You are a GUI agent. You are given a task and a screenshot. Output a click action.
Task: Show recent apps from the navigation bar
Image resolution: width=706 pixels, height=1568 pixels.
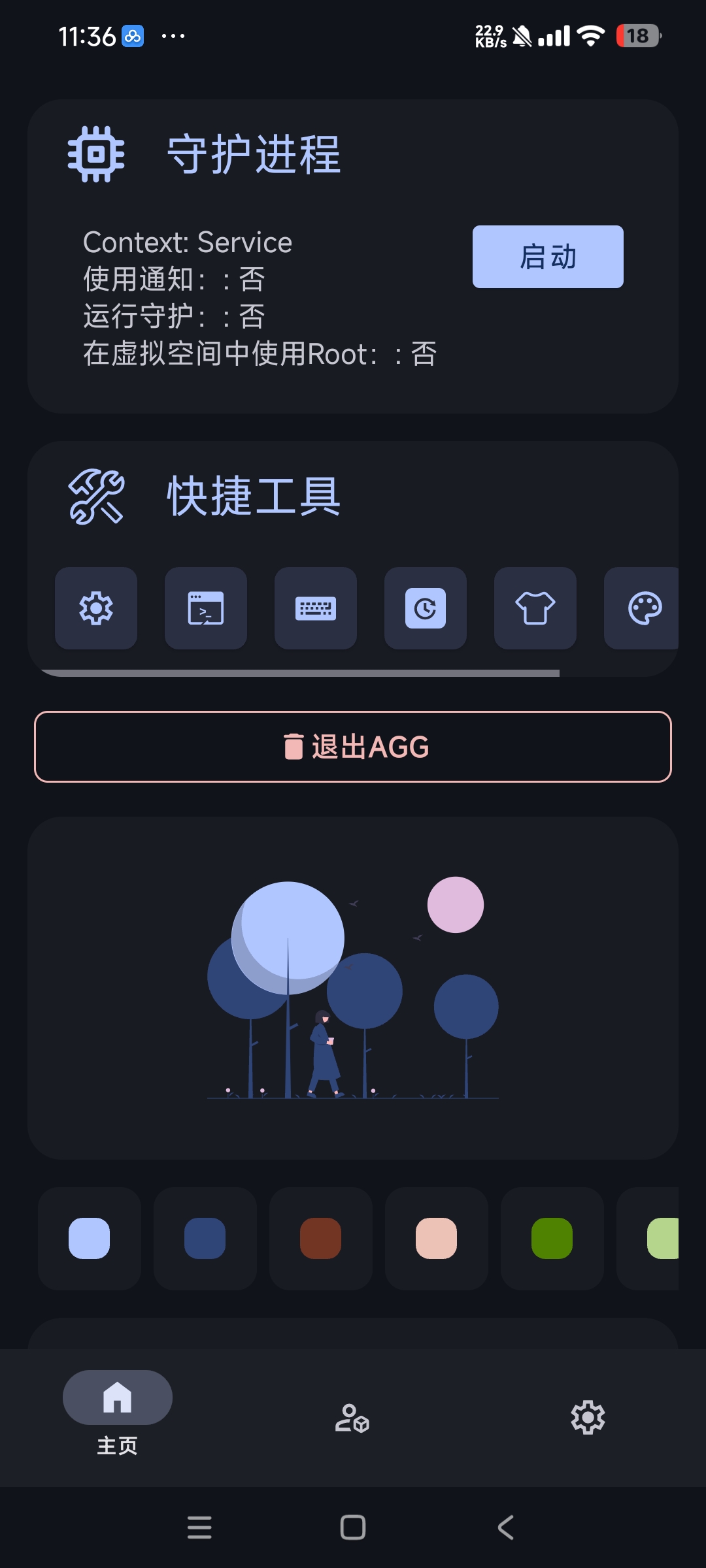coord(199,1527)
